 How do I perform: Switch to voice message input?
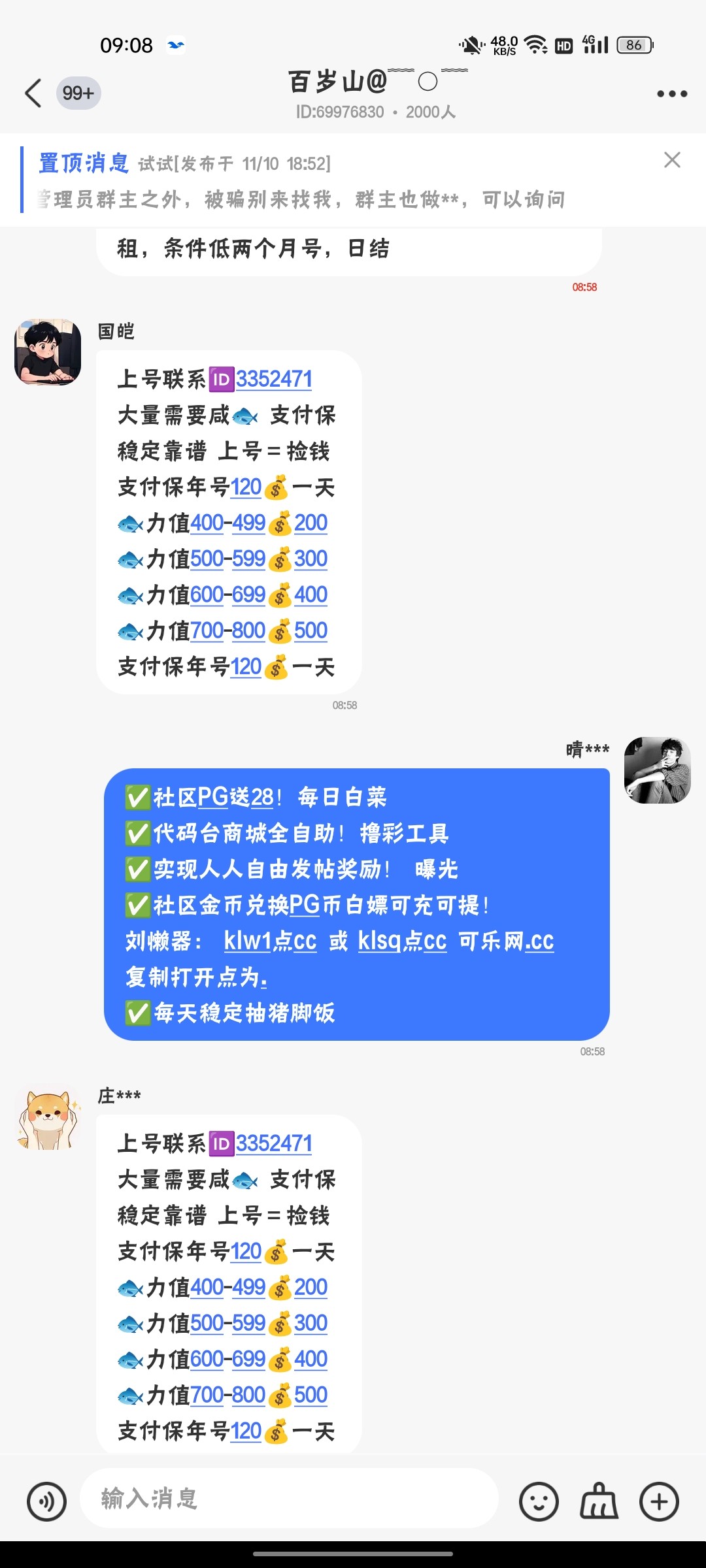(x=46, y=1501)
